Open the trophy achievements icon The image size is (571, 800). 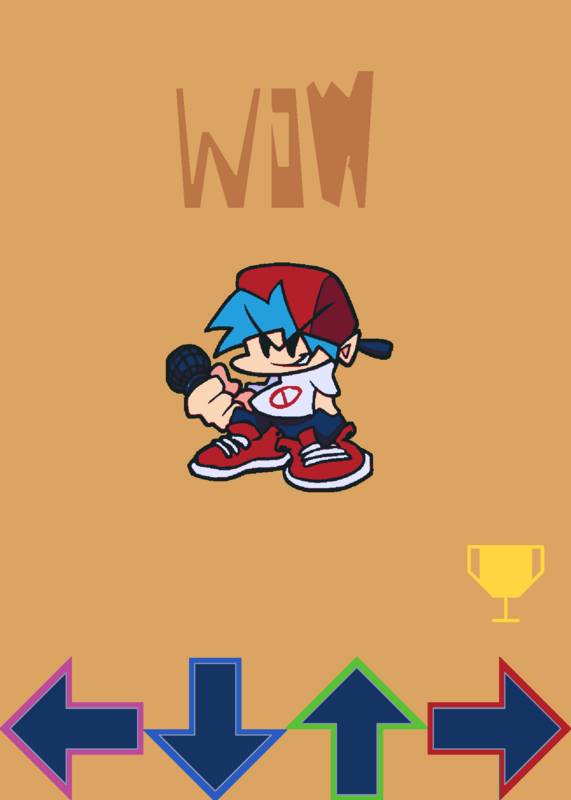click(x=505, y=583)
